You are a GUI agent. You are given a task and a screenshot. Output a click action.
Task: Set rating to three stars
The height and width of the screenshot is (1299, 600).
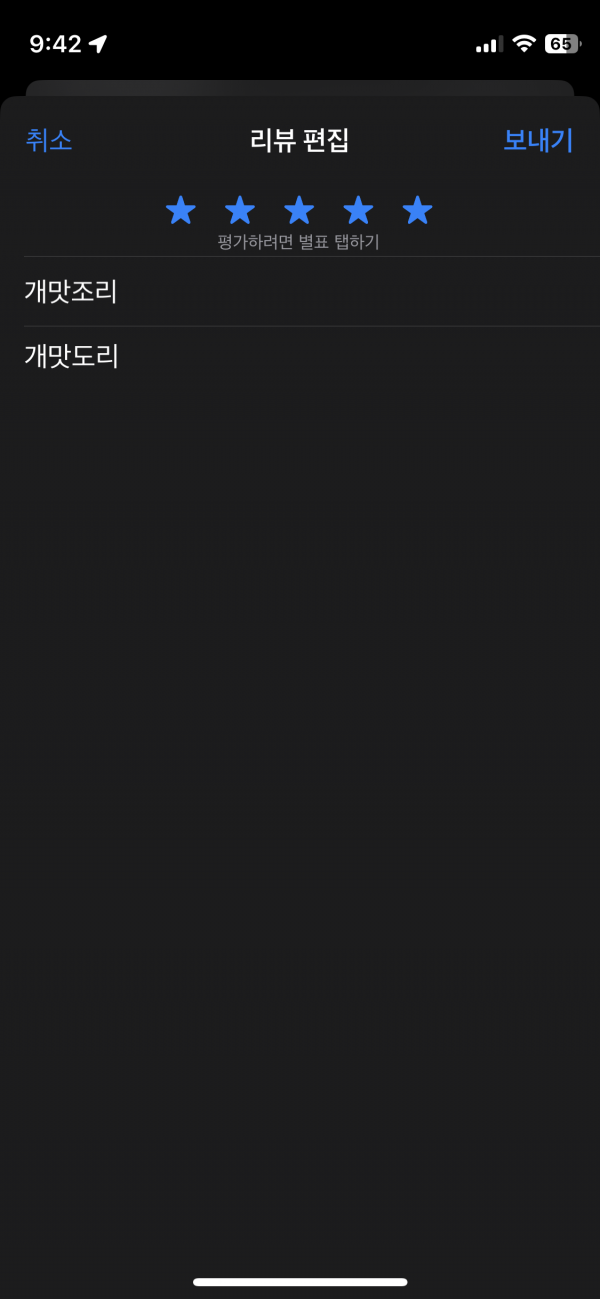tap(299, 210)
